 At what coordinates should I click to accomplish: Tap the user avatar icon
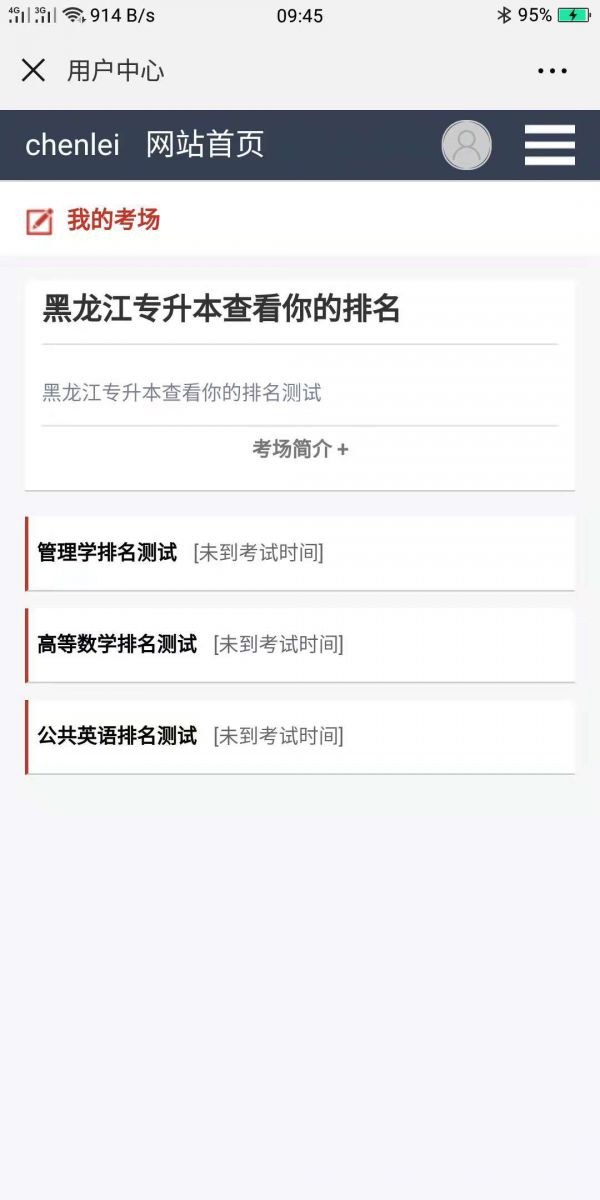[x=466, y=145]
